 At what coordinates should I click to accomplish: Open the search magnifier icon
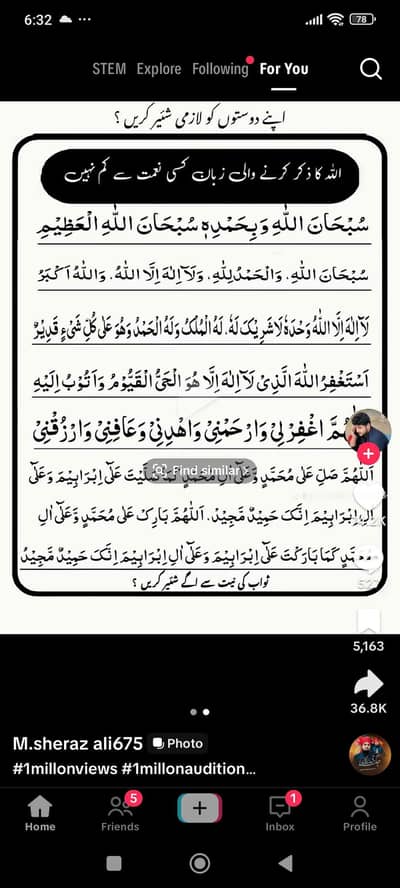click(371, 69)
